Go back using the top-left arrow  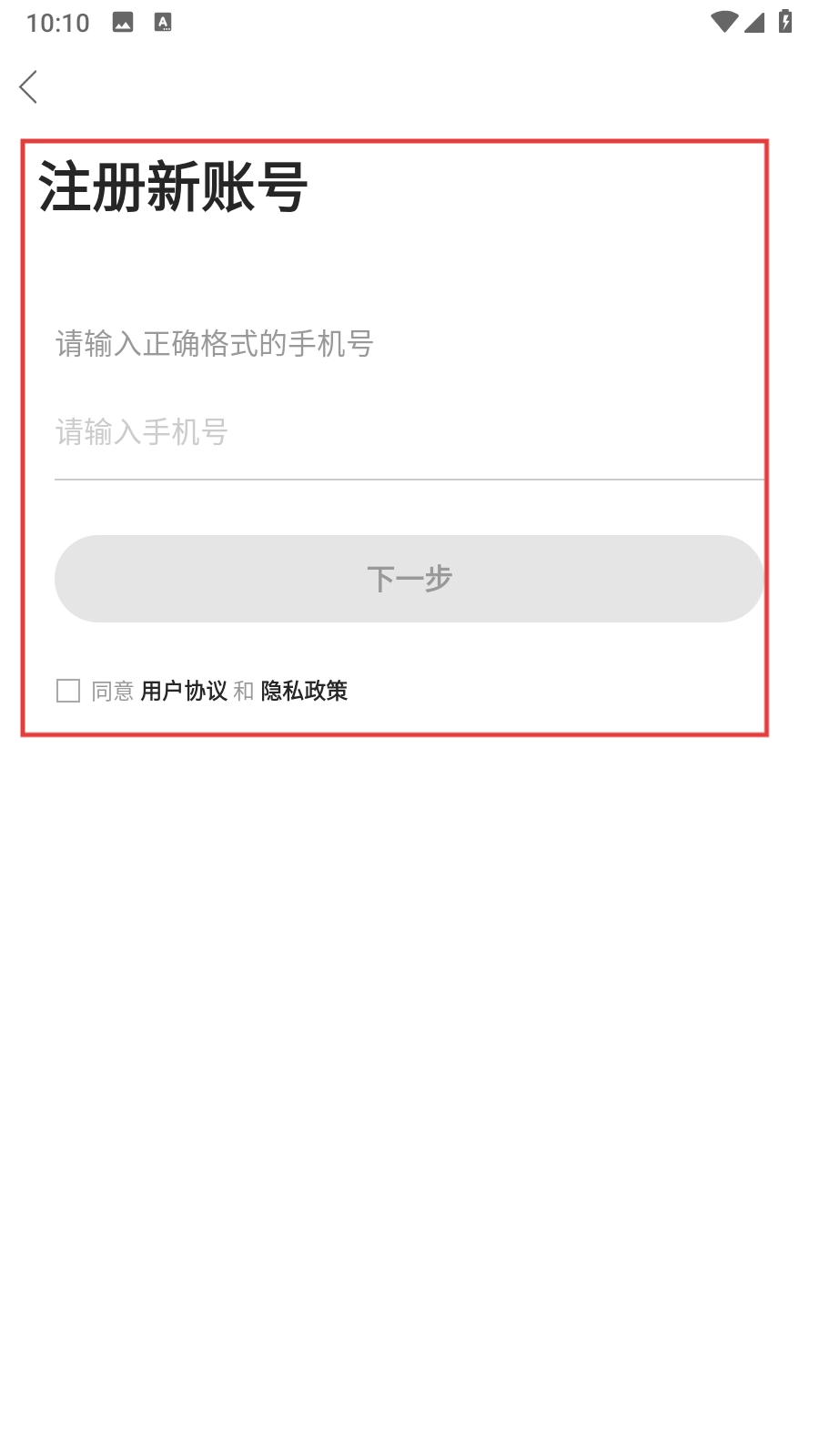[28, 87]
